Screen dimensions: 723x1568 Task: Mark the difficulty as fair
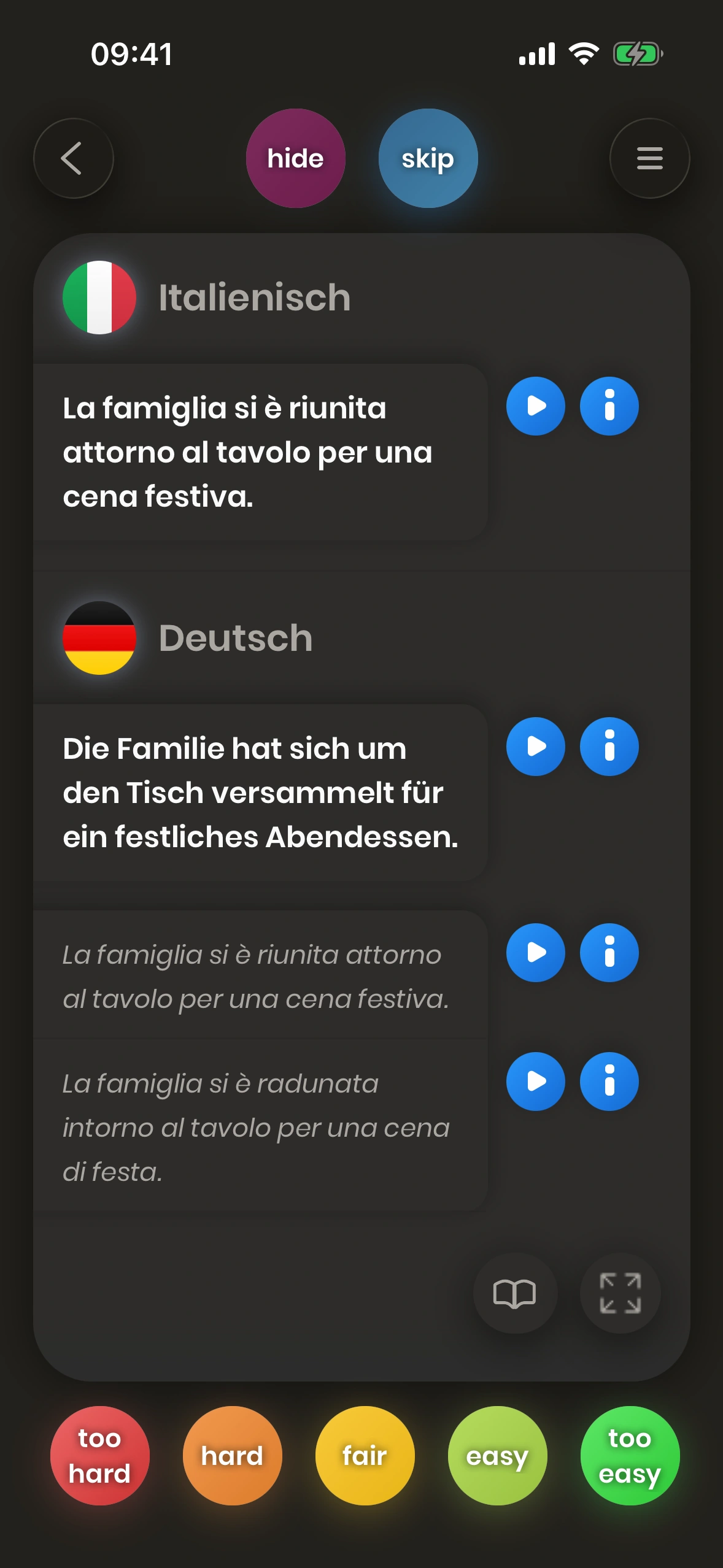coord(365,1455)
